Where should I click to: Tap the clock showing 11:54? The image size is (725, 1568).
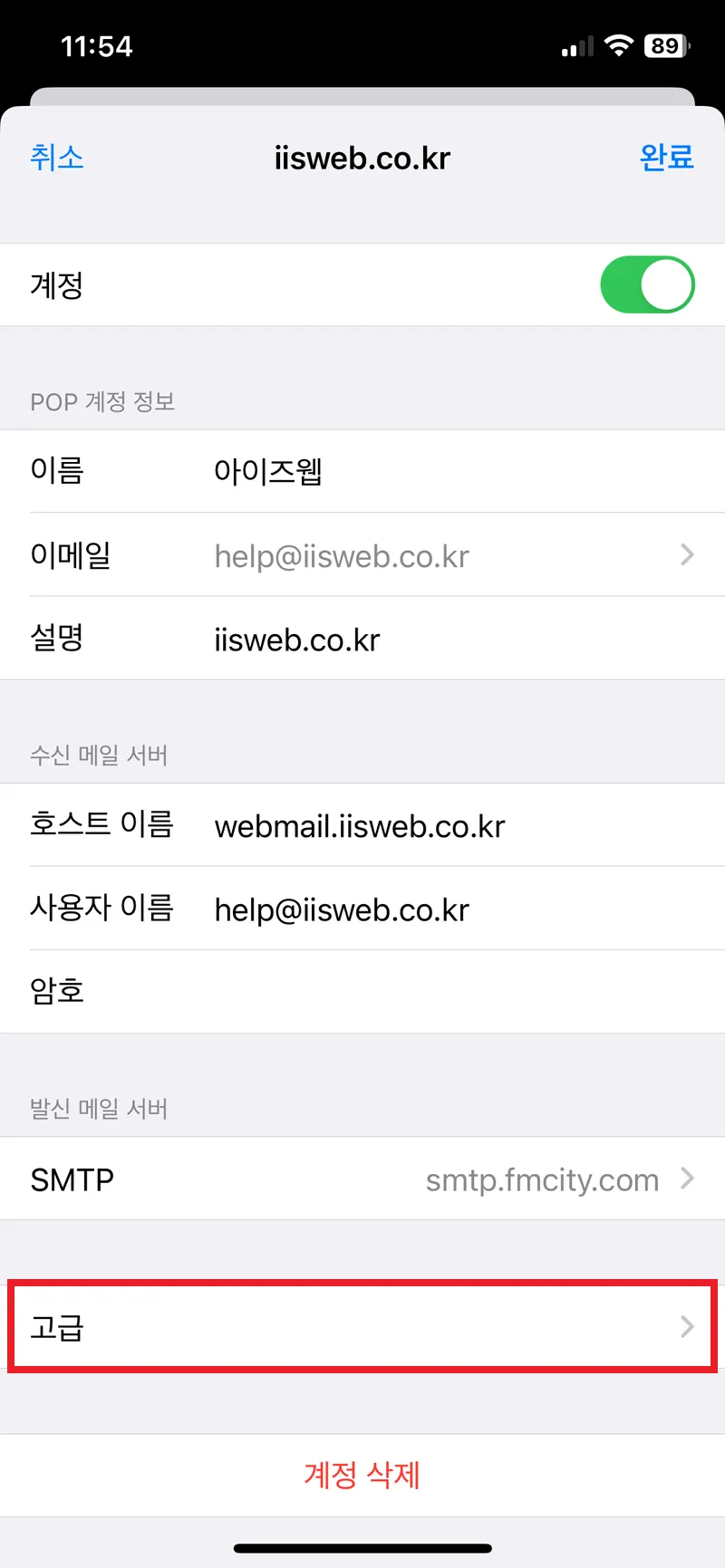click(x=97, y=45)
